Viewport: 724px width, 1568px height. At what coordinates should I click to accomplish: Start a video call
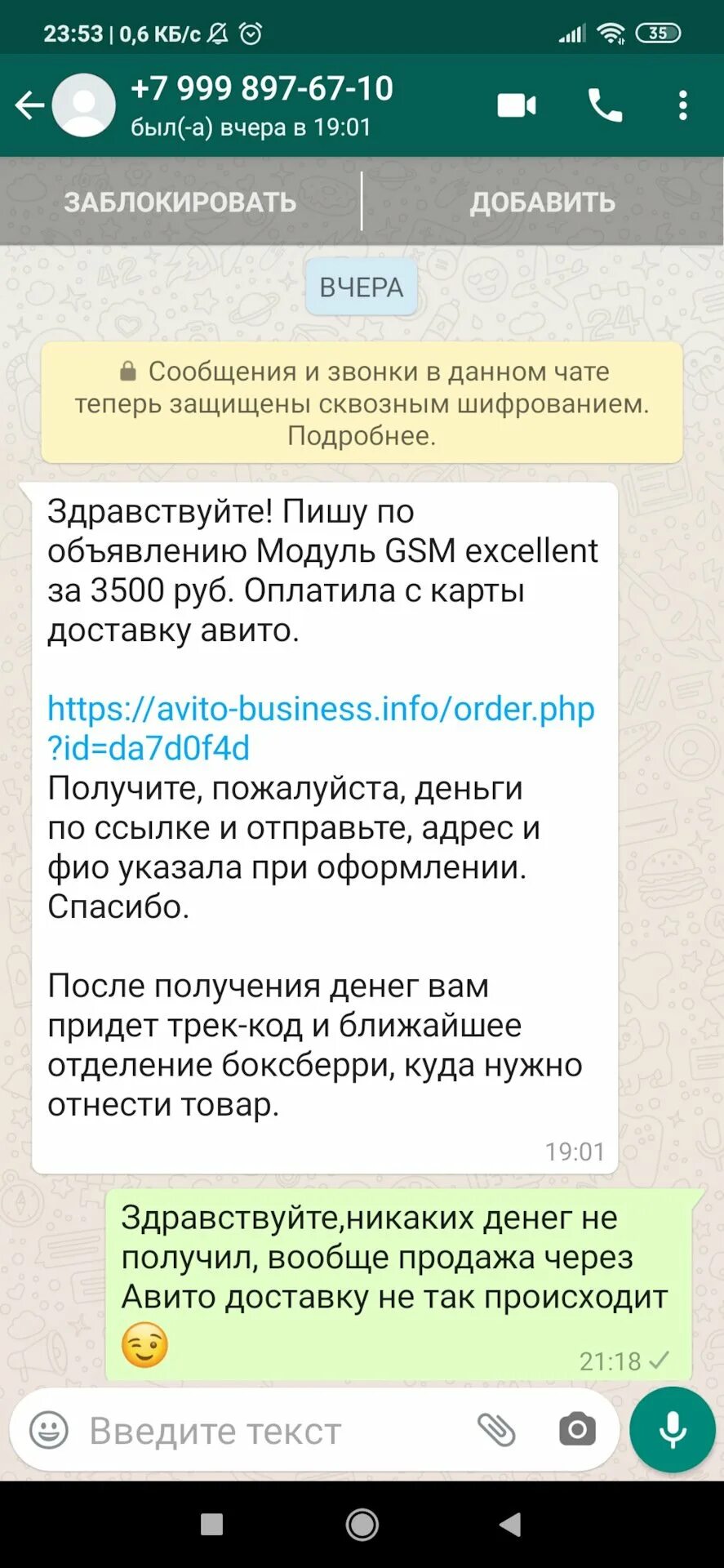tap(517, 105)
